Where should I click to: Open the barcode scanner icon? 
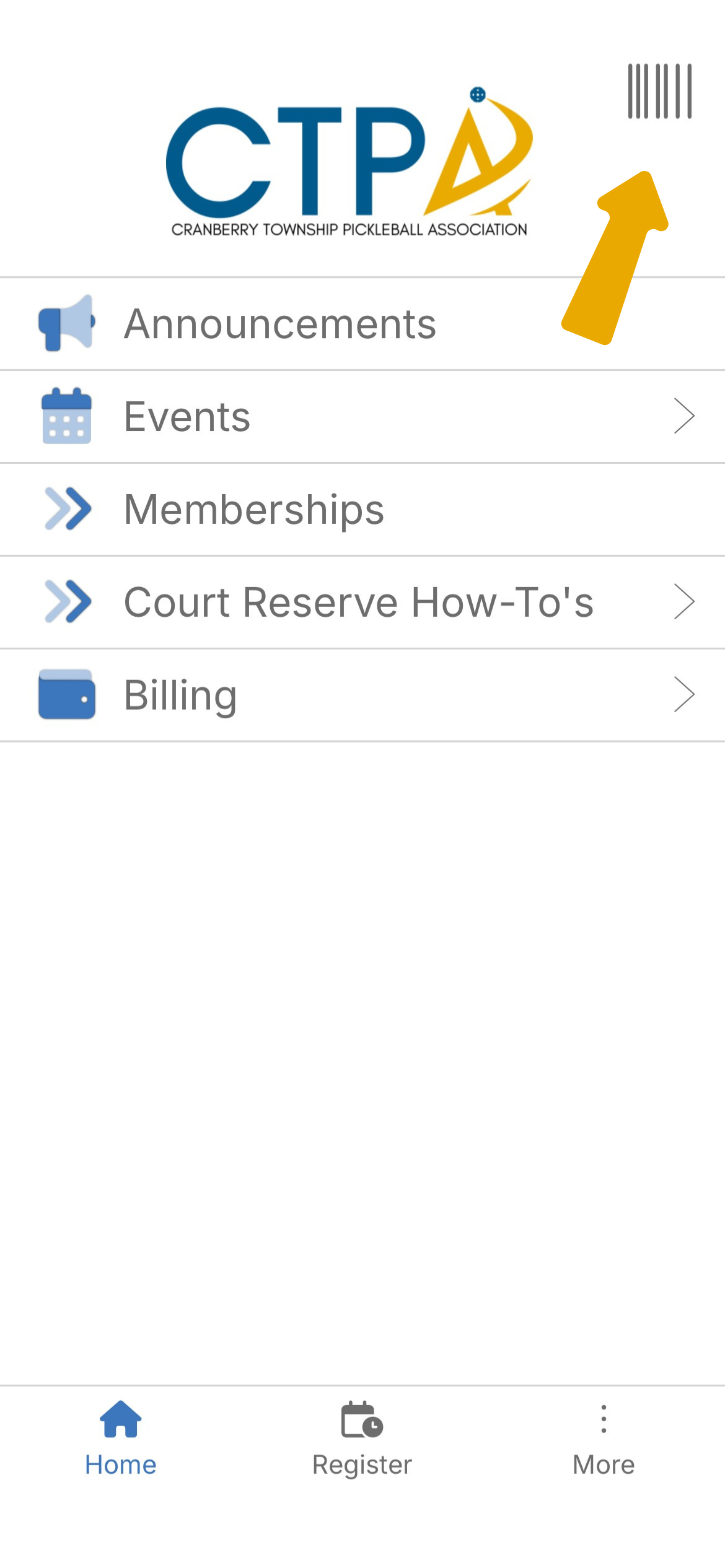(659, 91)
